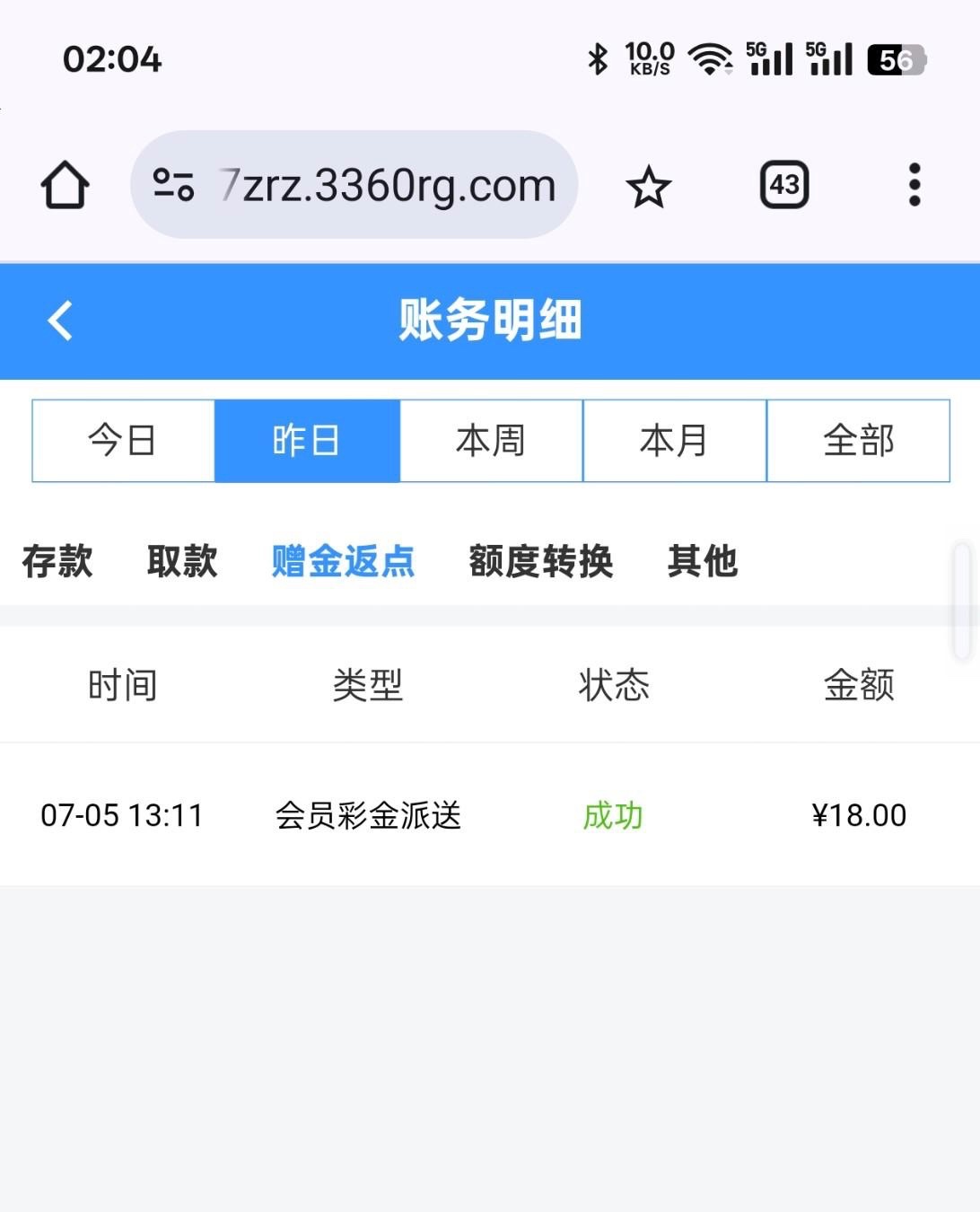Select 赠金返点 category
This screenshot has width=980, height=1212.
[343, 561]
